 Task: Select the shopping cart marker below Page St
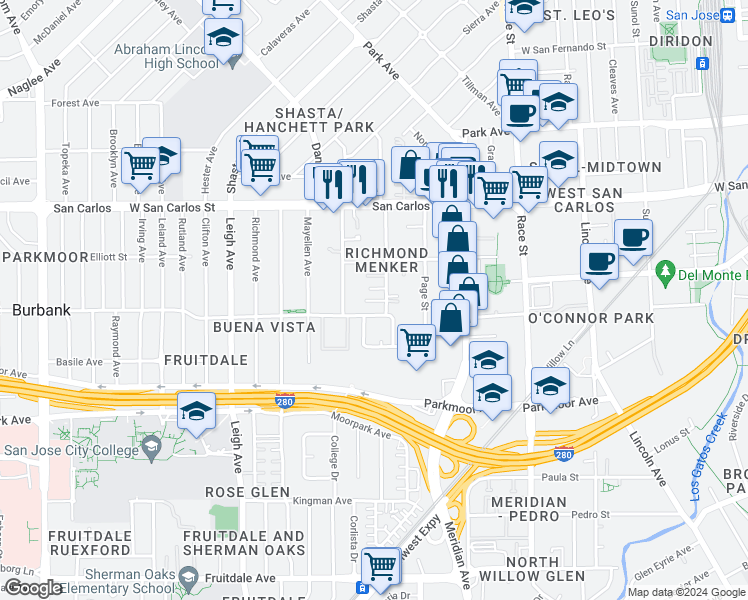point(416,343)
